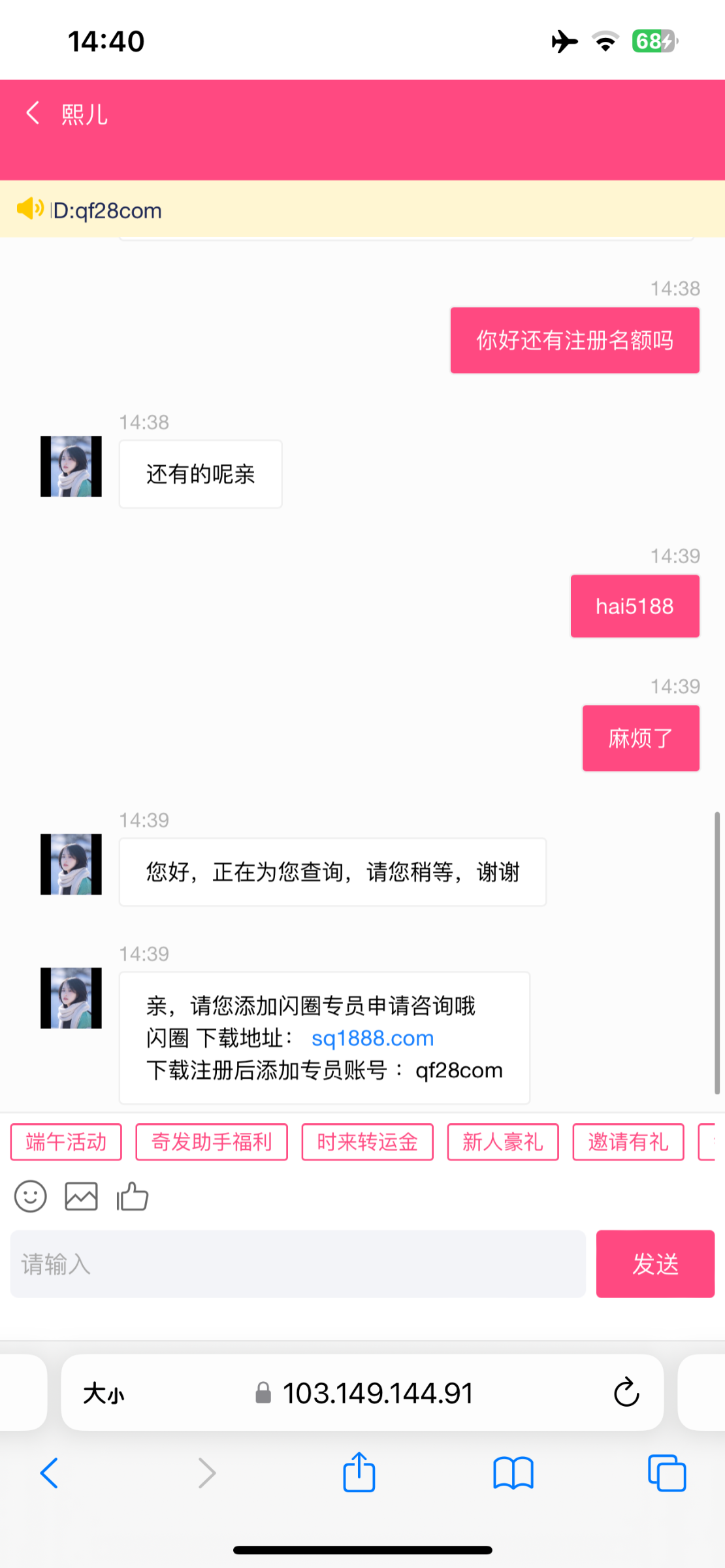
Task: Tap the address bar showing 103.149.144.91
Action: [362, 1393]
